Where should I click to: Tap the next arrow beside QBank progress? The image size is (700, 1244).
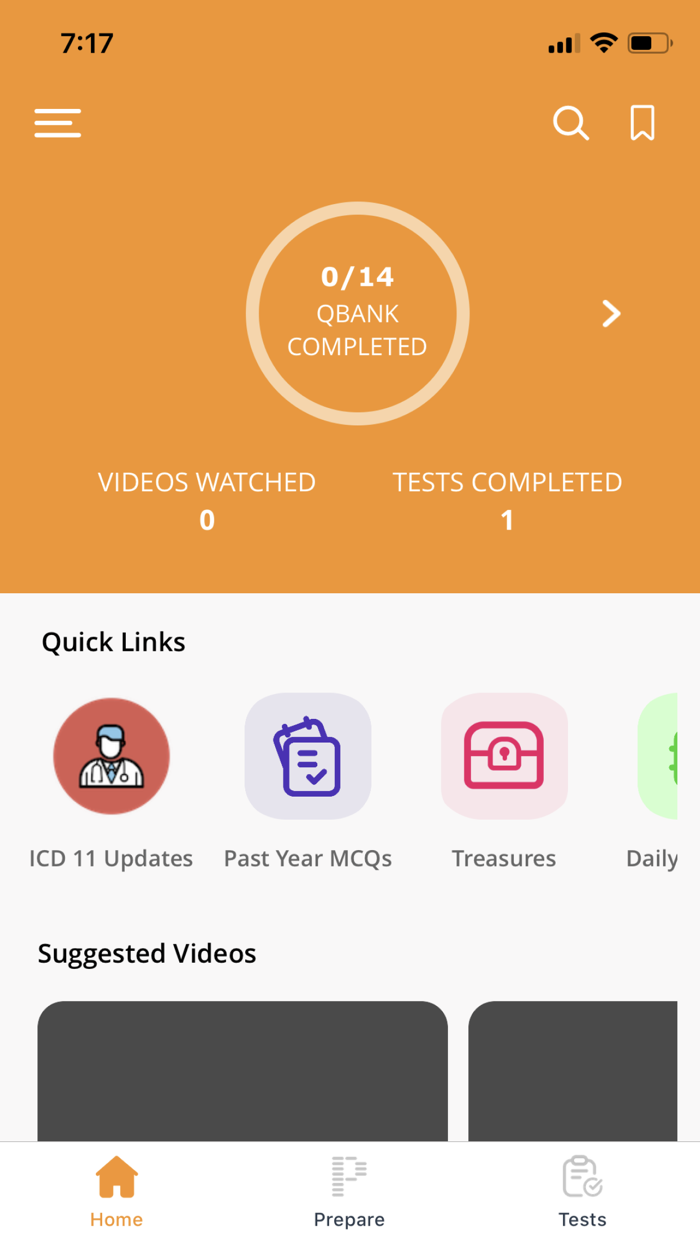[x=611, y=314]
